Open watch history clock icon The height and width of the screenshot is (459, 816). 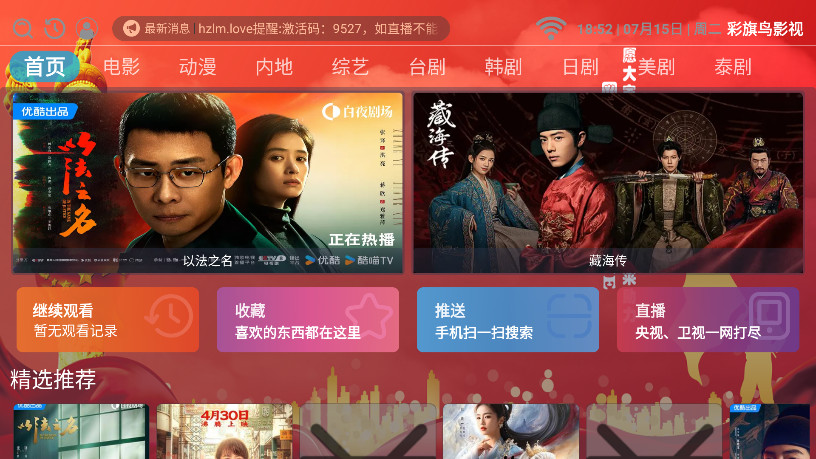55,29
